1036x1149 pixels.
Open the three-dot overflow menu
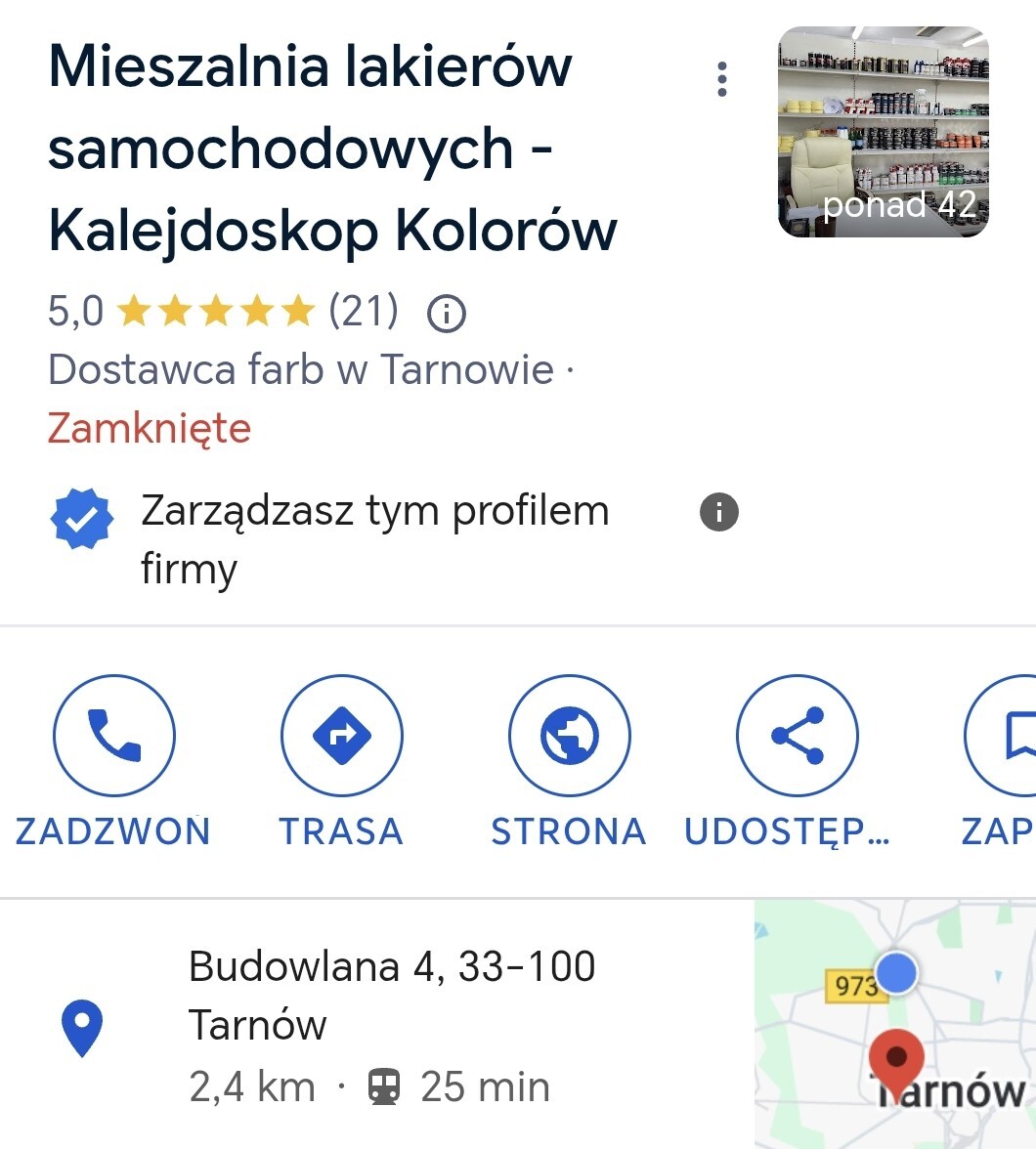coord(721,79)
